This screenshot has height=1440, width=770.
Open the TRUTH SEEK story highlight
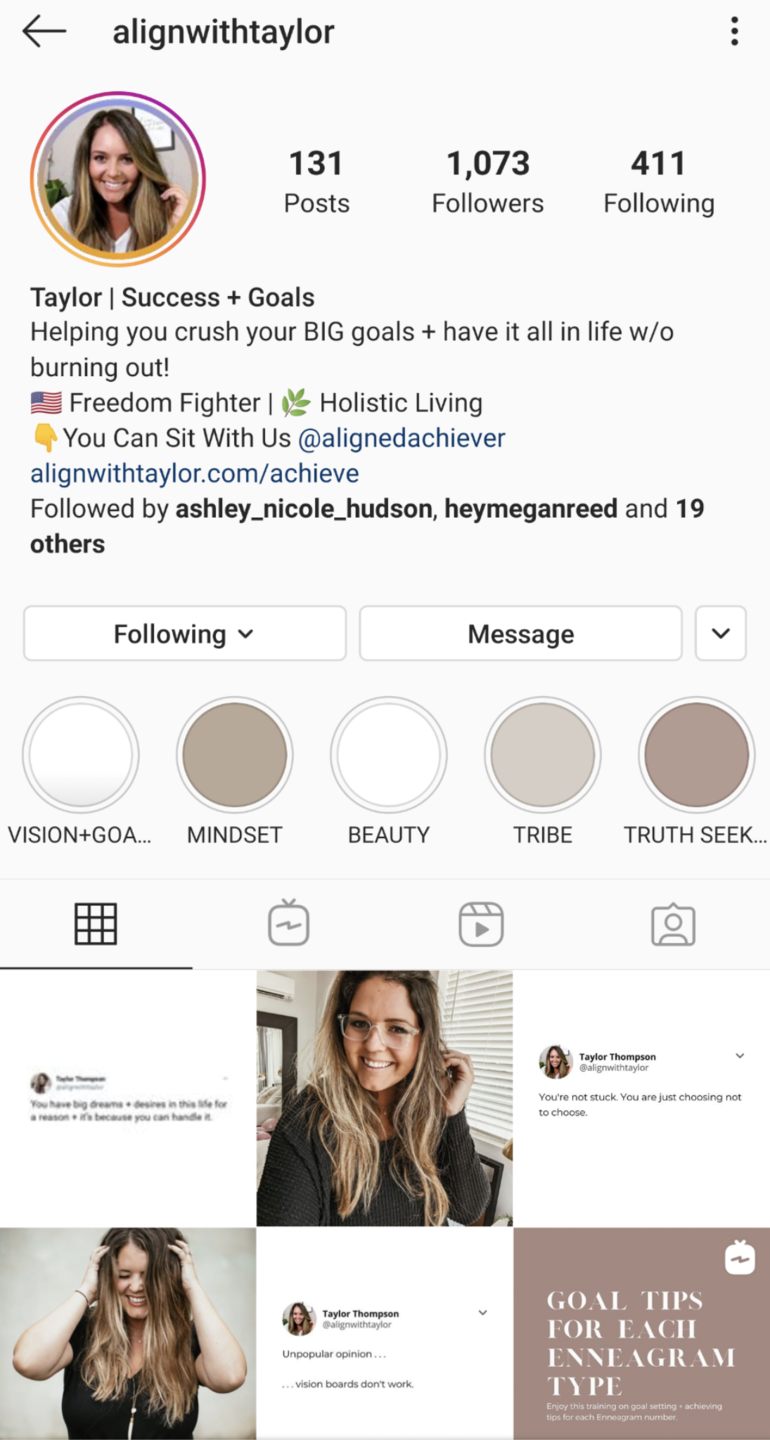pos(696,755)
